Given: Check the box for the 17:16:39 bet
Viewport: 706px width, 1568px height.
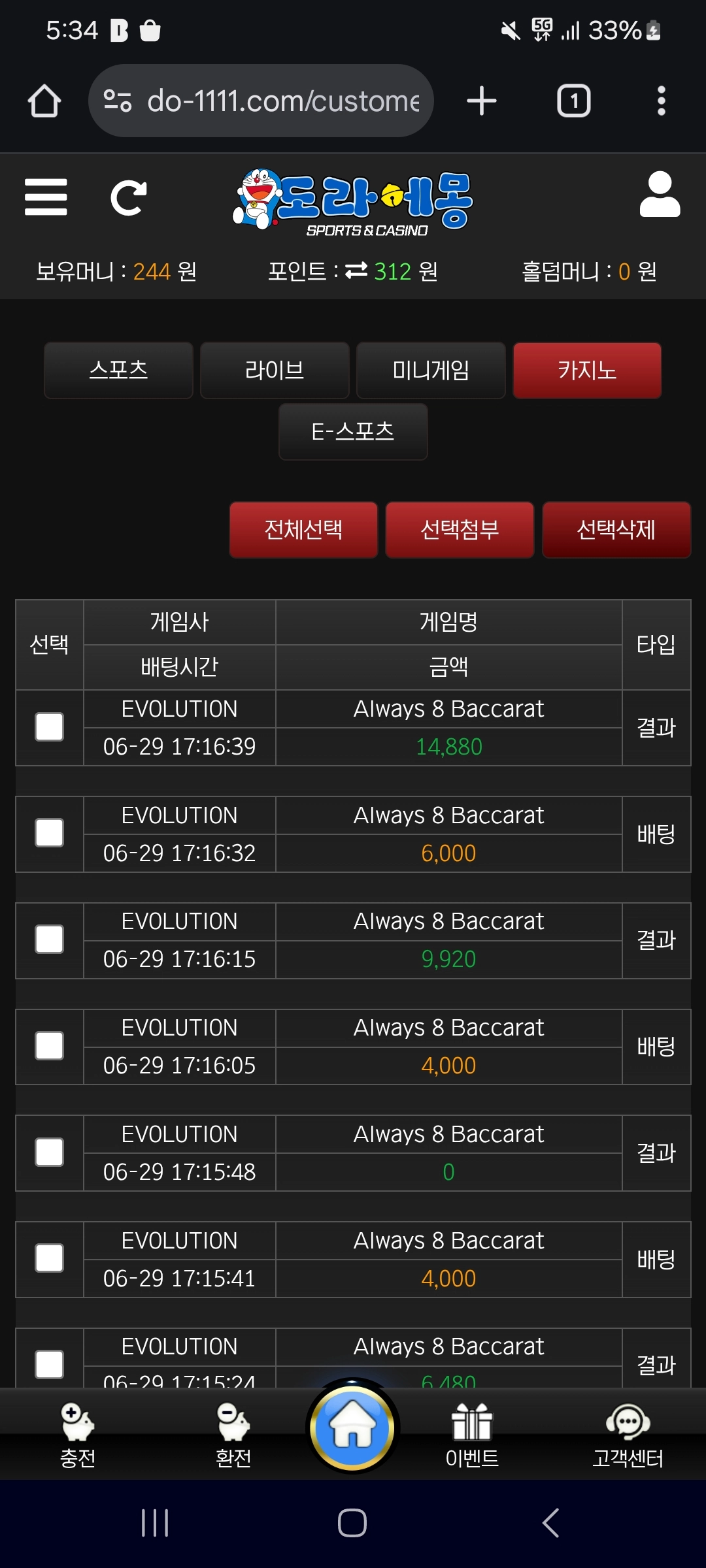Looking at the screenshot, I should click(50, 727).
